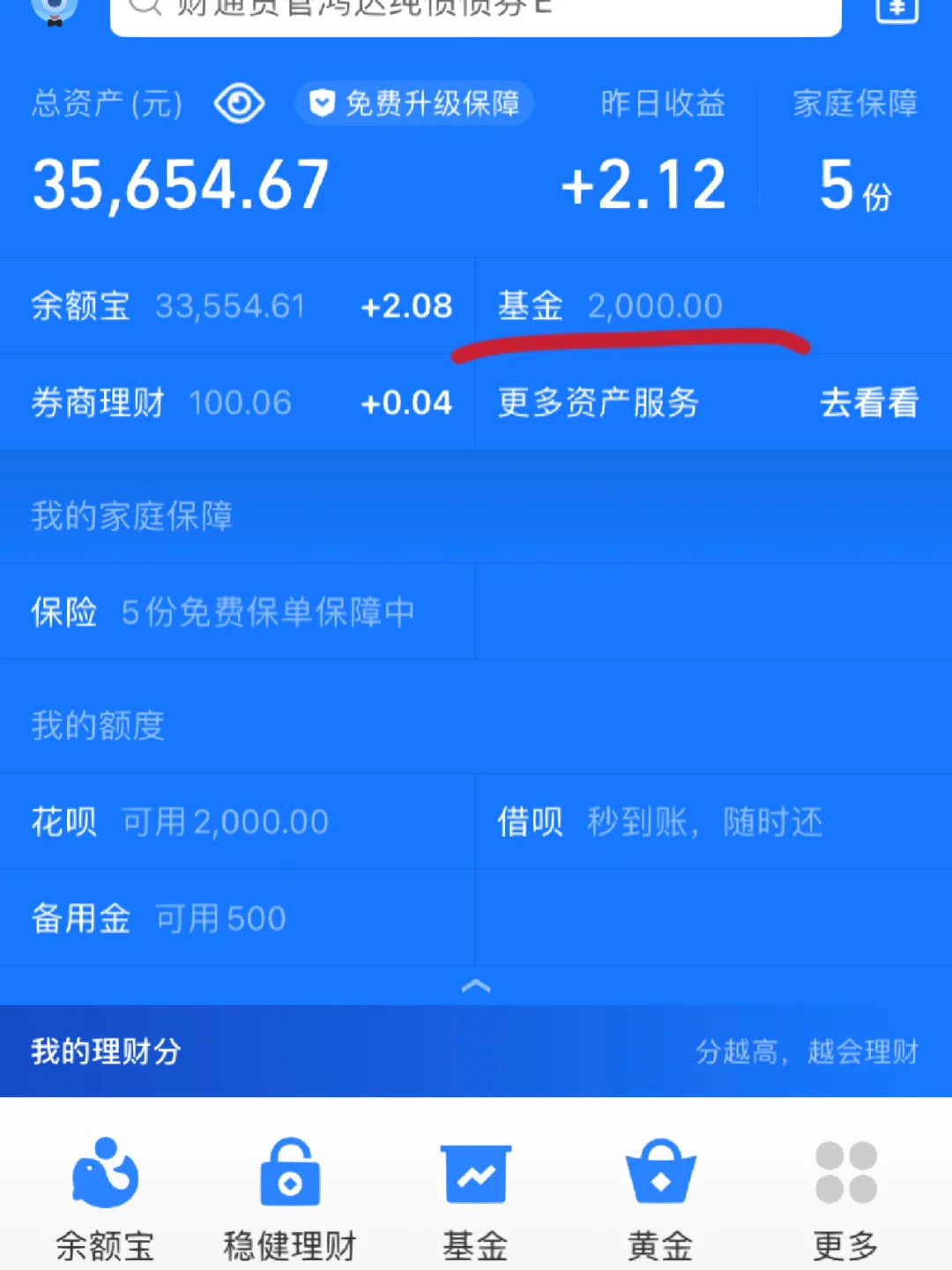
Task: Open the top-right bill icon
Action: [x=897, y=9]
